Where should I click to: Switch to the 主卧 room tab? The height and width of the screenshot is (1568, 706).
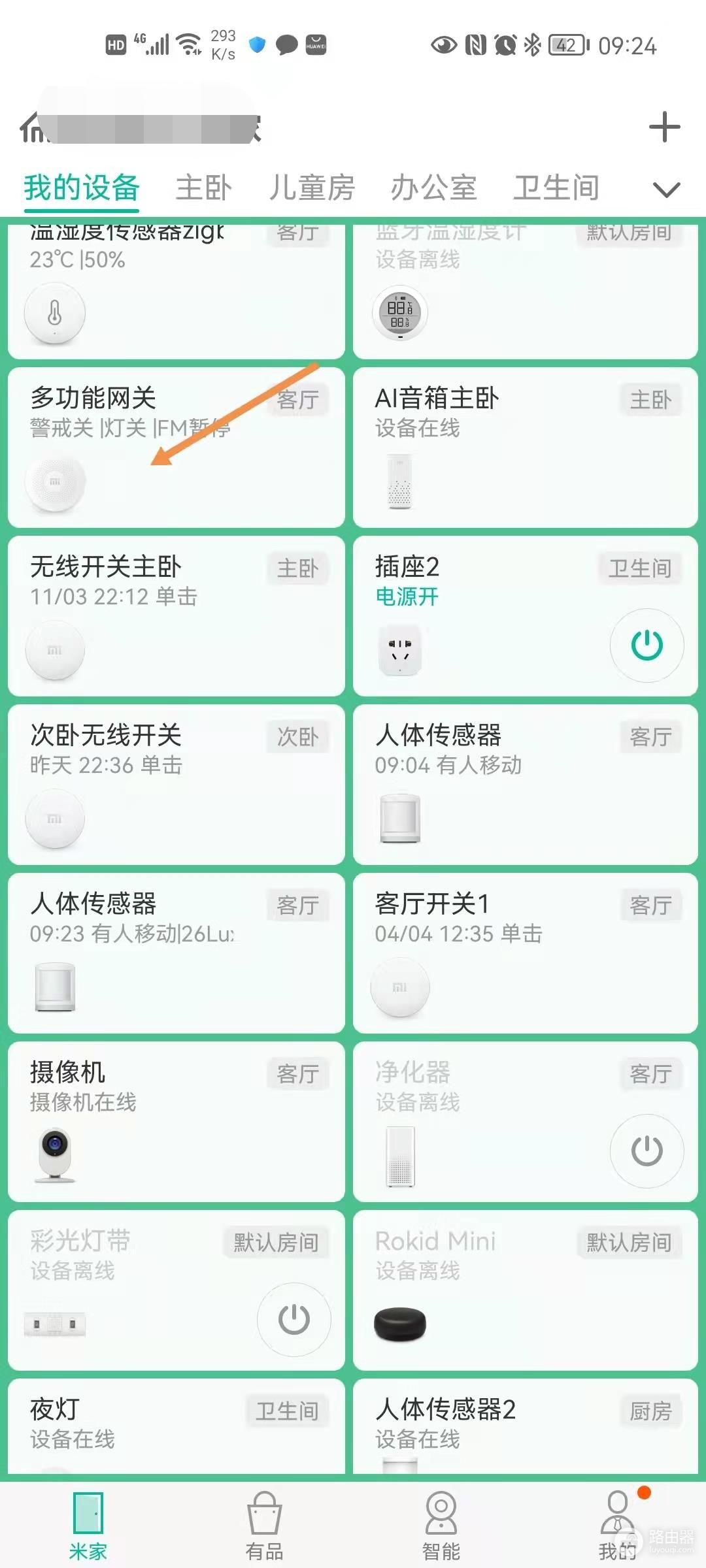[203, 188]
